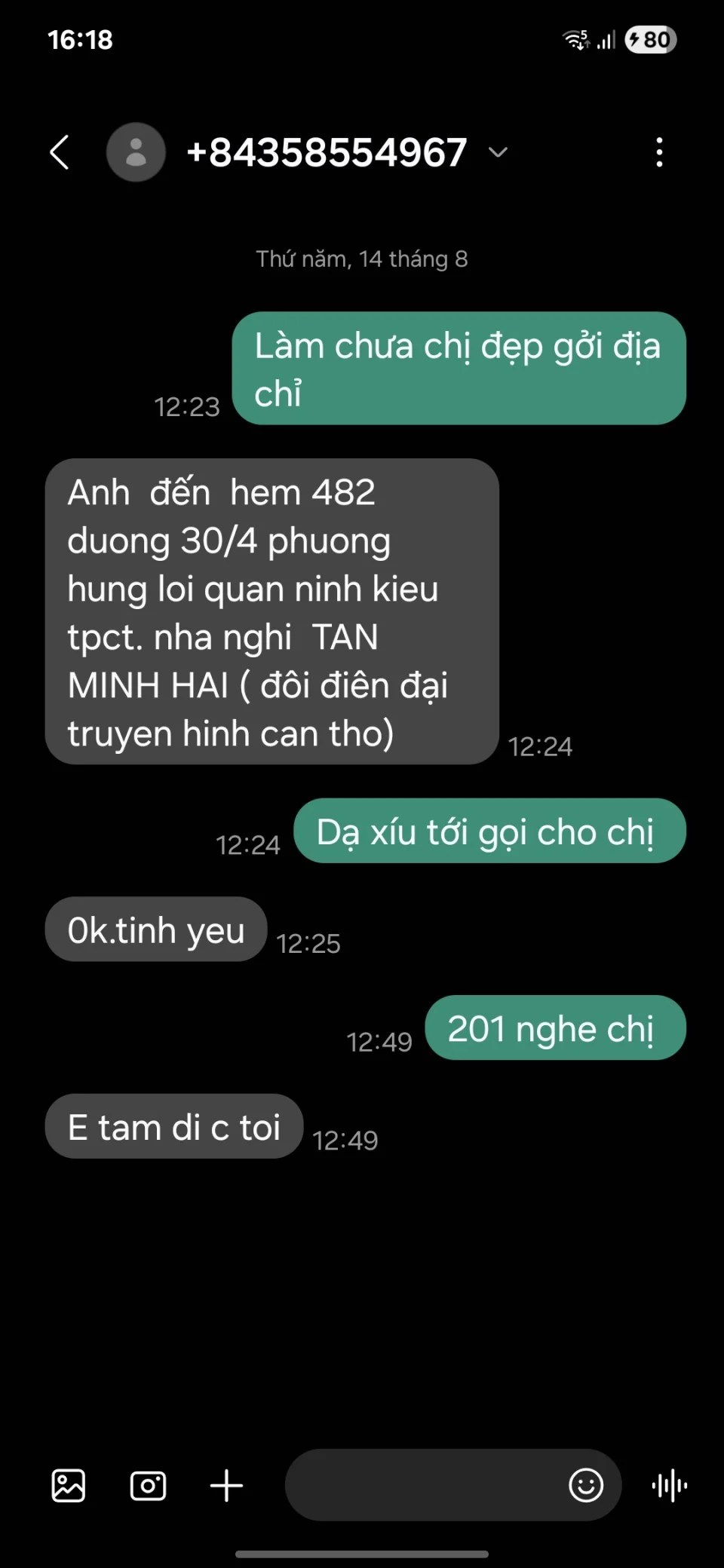The image size is (724, 1568).
Task: Focus the message text field
Action: click(x=422, y=1484)
